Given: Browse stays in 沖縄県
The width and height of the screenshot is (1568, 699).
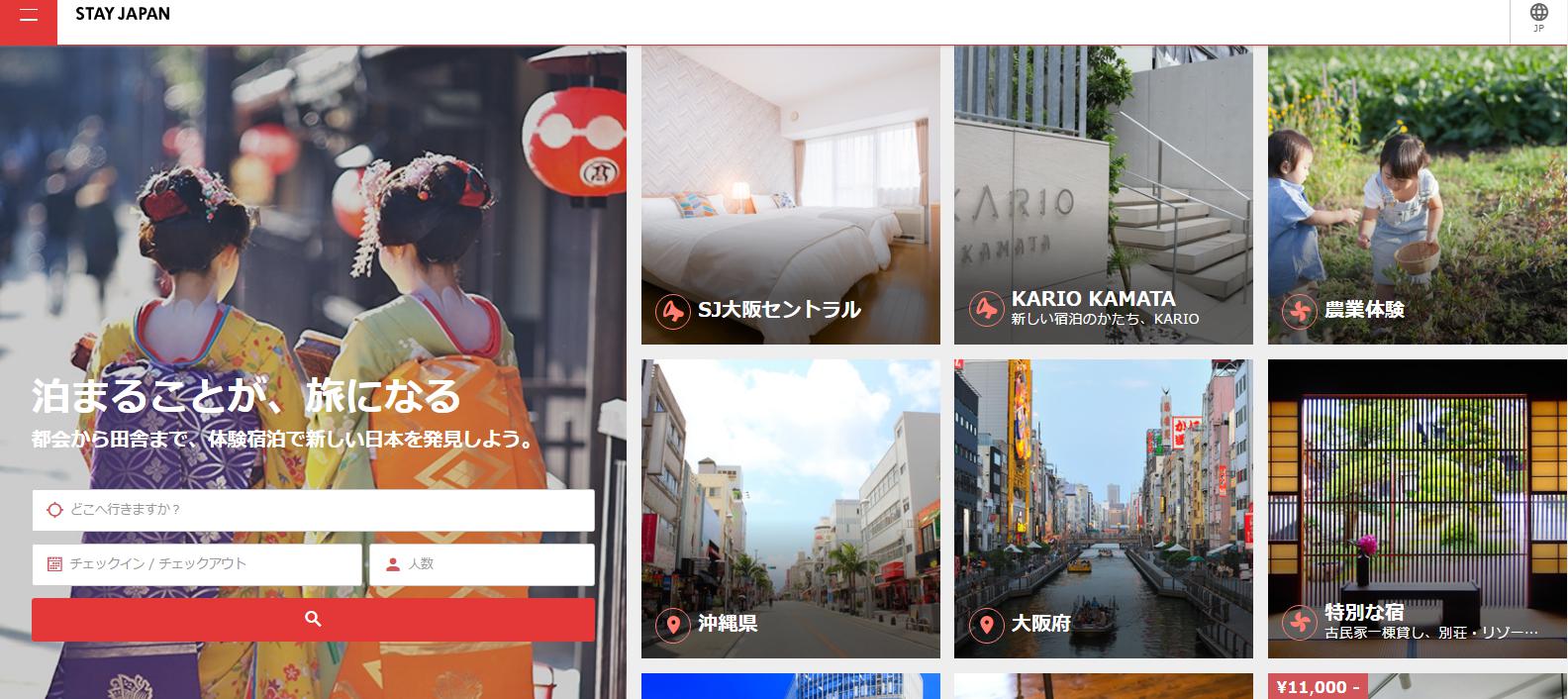Looking at the screenshot, I should 790,509.
